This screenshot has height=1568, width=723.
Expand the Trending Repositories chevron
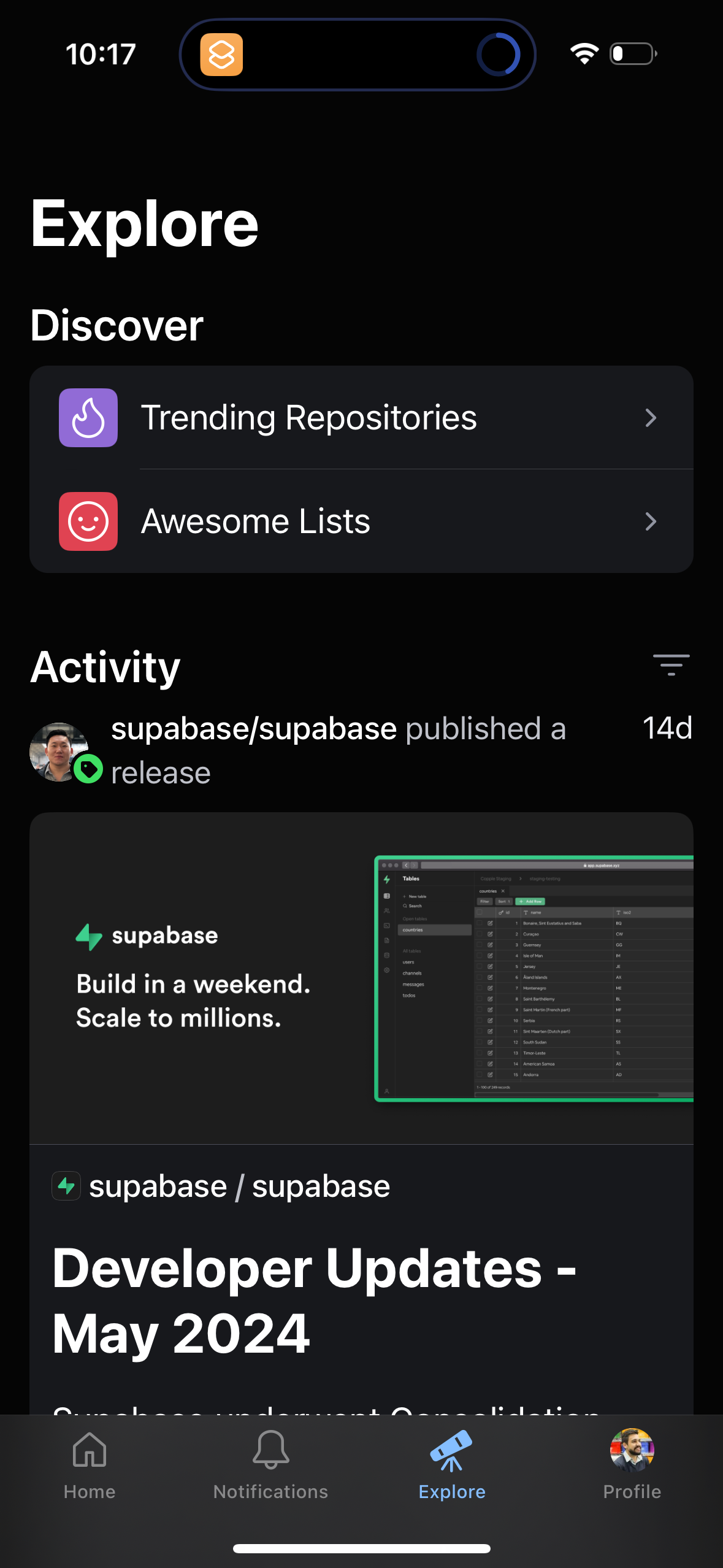(651, 418)
